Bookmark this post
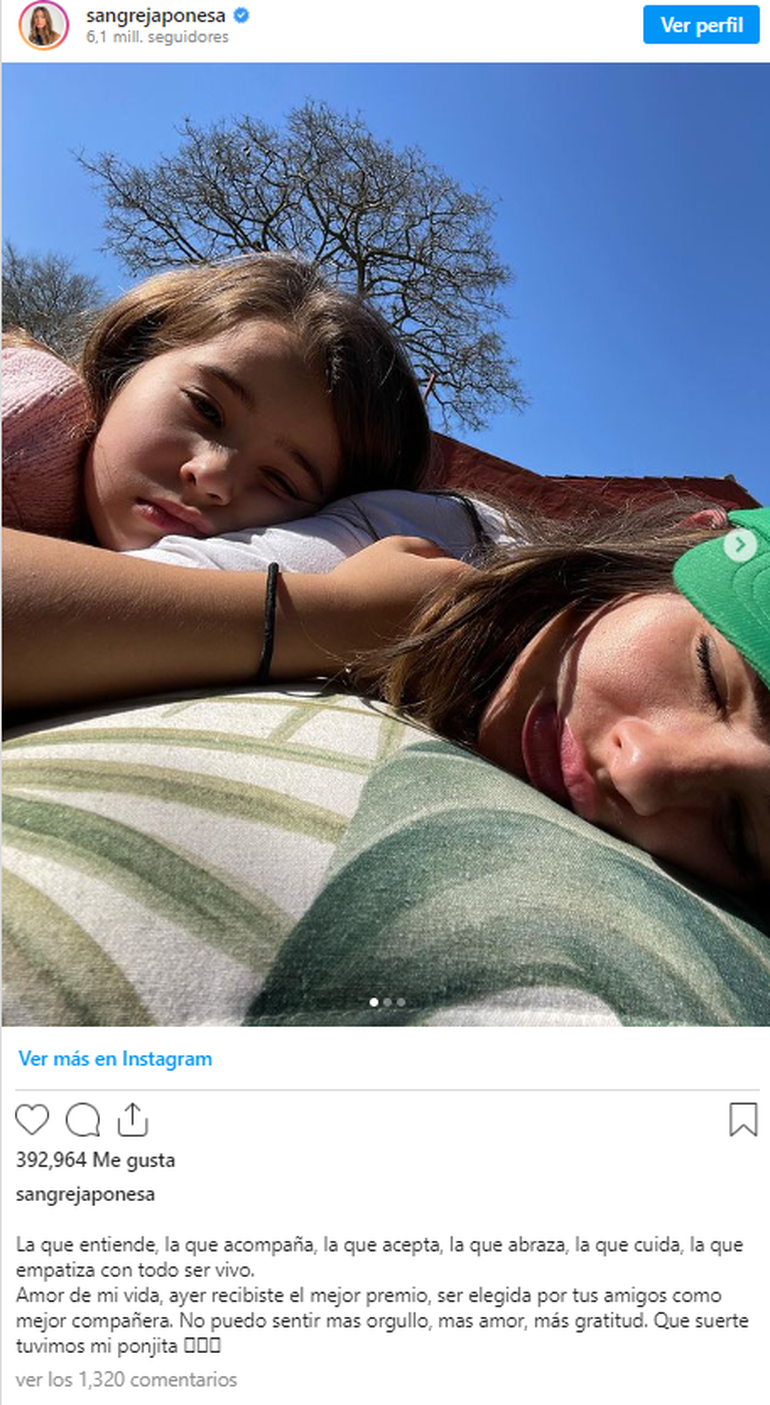This screenshot has height=1405, width=770. point(742,1120)
